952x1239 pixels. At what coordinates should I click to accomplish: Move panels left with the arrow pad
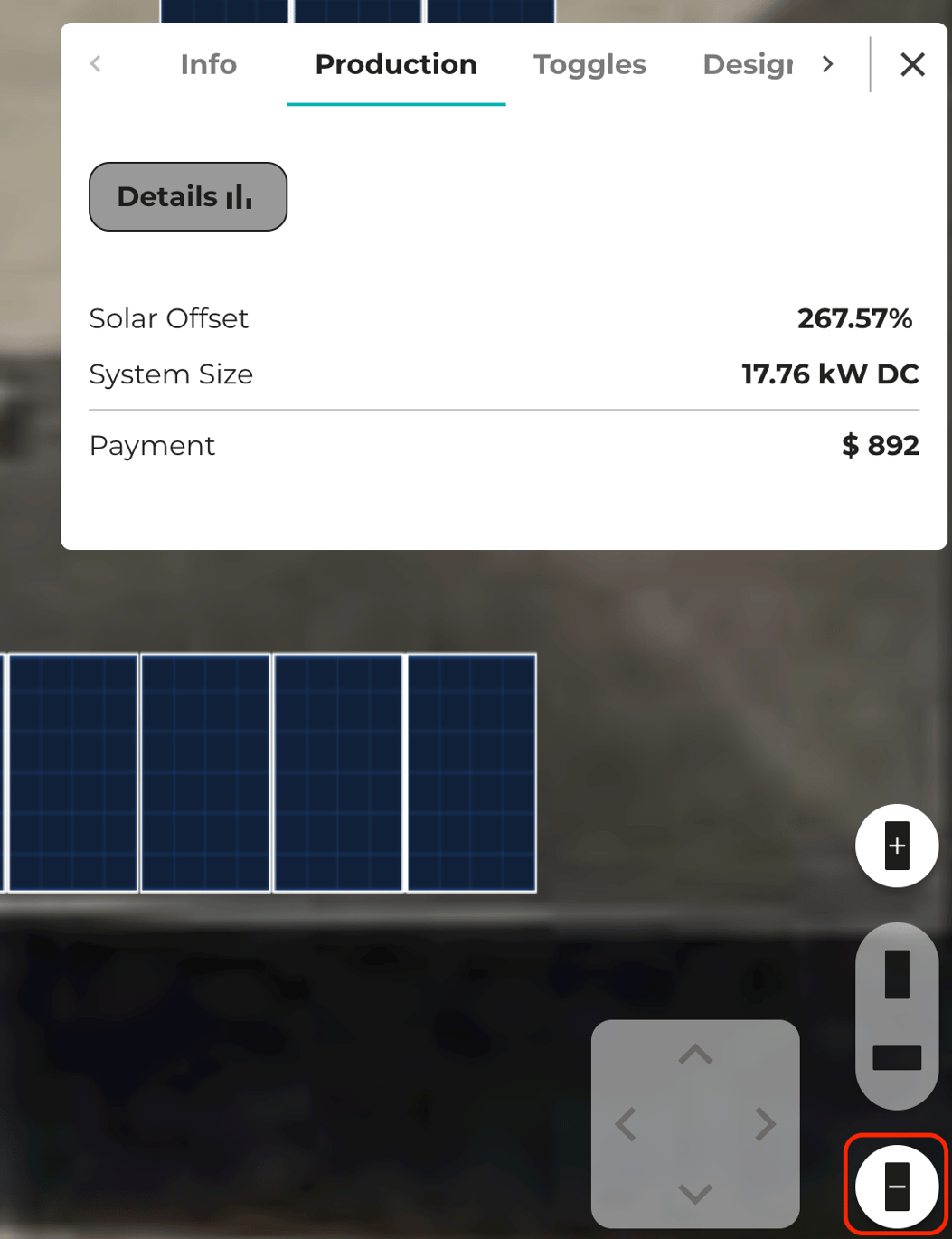[x=626, y=1124]
